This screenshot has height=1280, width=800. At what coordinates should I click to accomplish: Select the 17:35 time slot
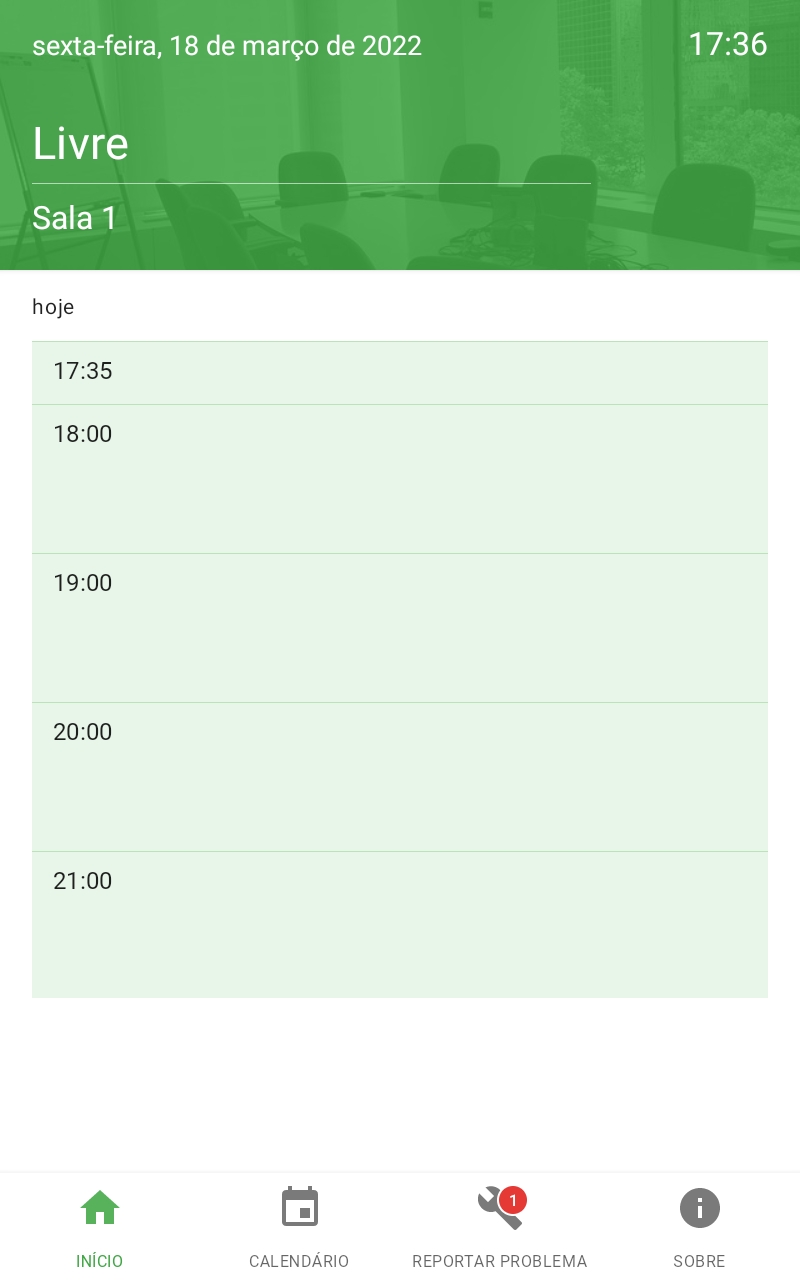point(400,373)
